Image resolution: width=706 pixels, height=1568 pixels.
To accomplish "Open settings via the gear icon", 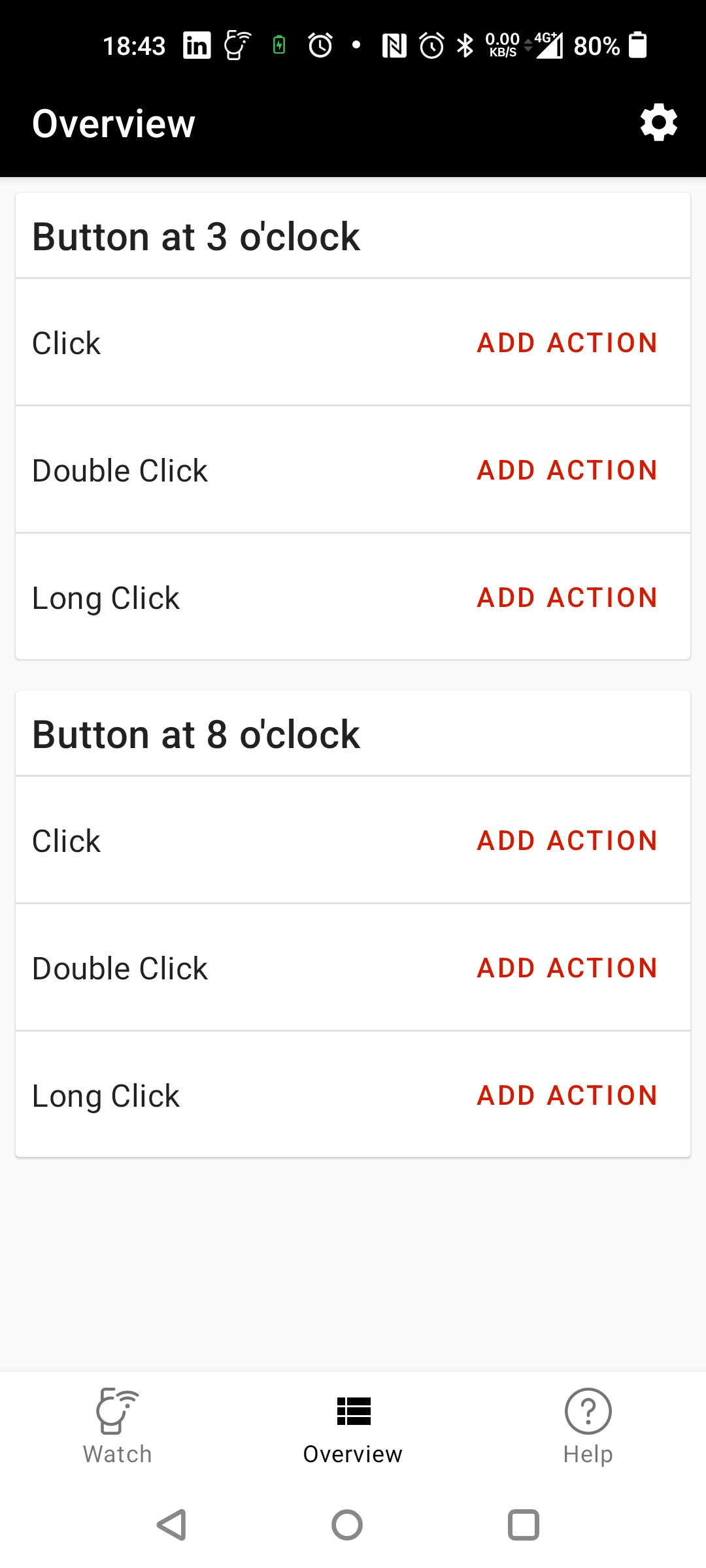I will tap(658, 123).
